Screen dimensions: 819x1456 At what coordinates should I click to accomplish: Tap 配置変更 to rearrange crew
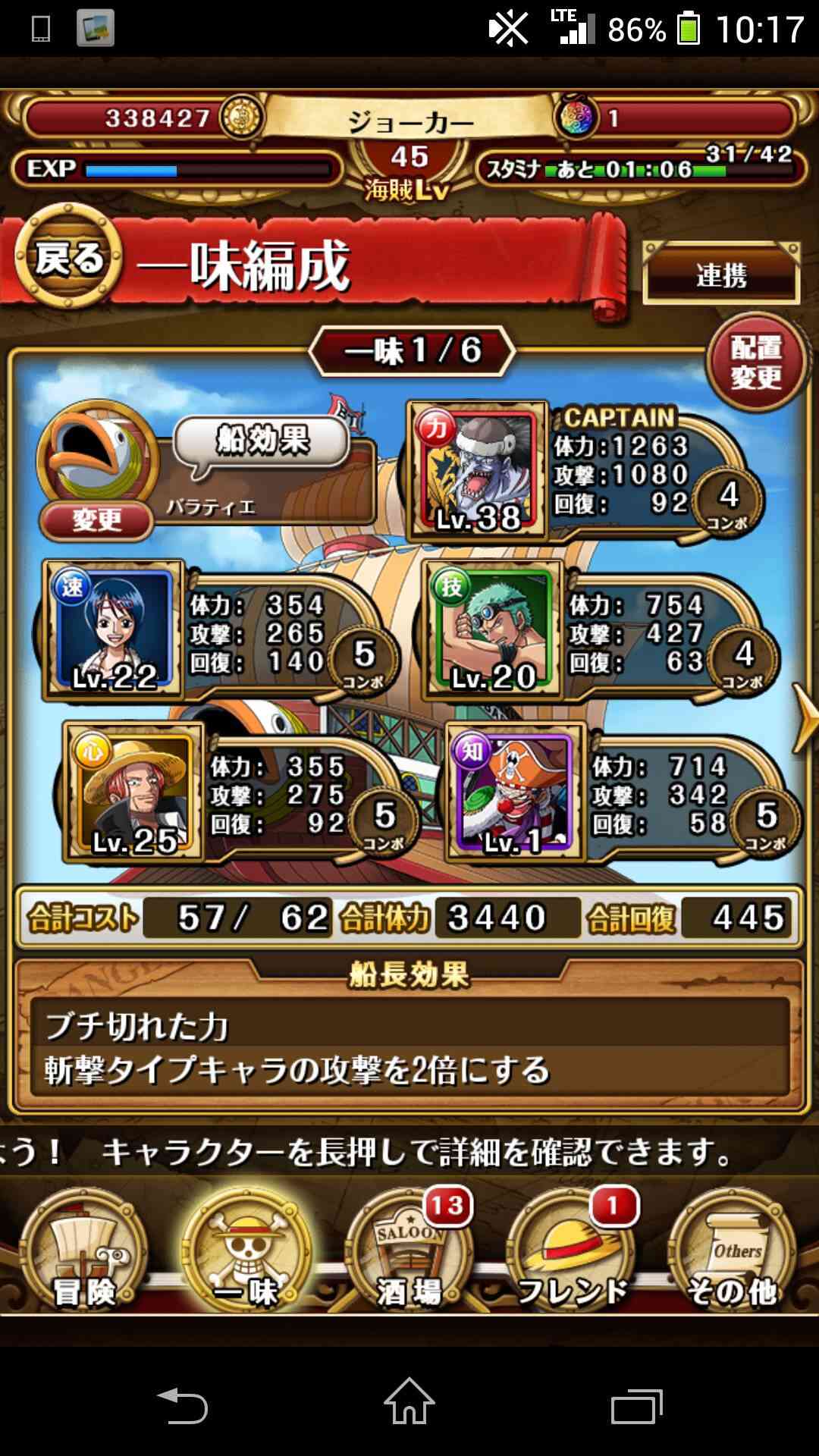coord(755,362)
